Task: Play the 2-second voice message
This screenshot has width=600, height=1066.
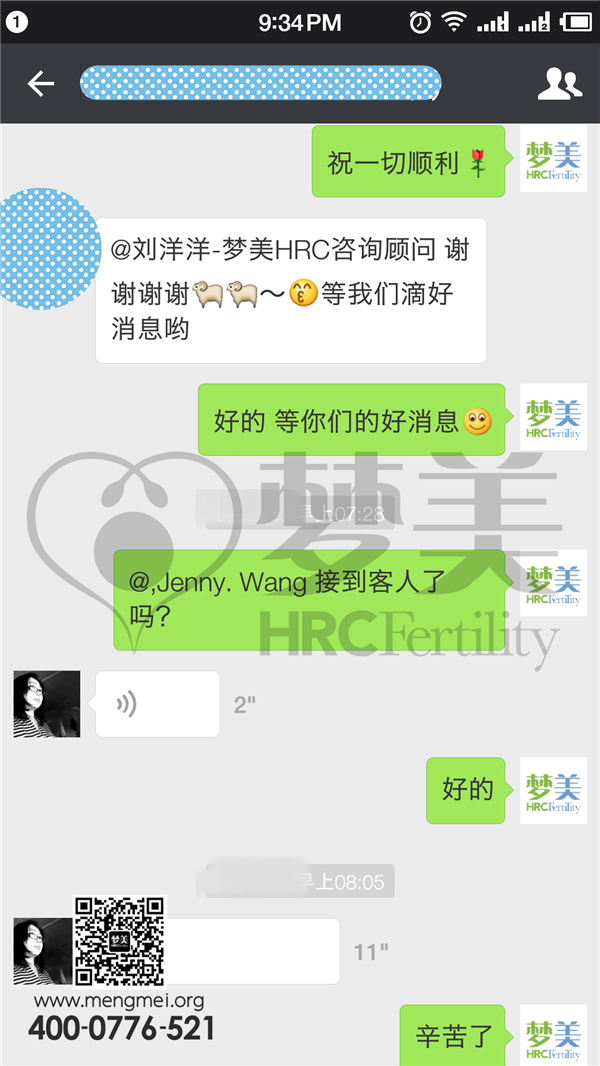Action: (157, 704)
